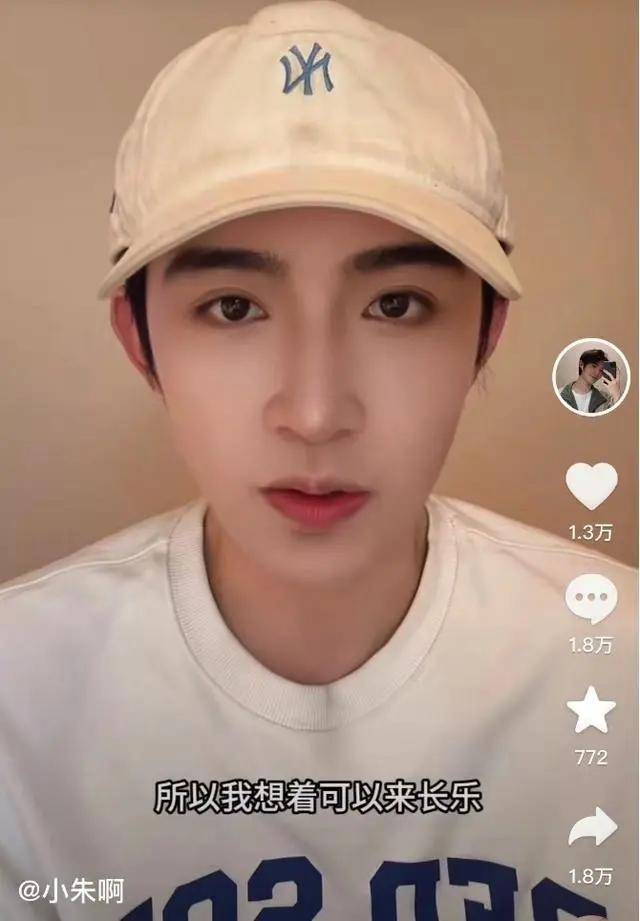Add this video to favorites

(x=591, y=711)
